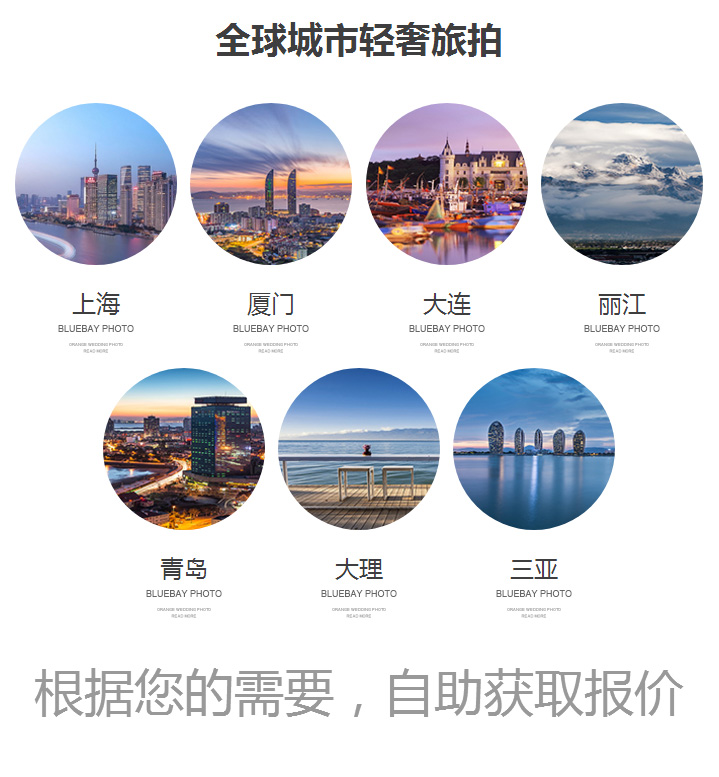The image size is (719, 777).
Task: View the 大连 travel shoot destination
Action: point(447,184)
